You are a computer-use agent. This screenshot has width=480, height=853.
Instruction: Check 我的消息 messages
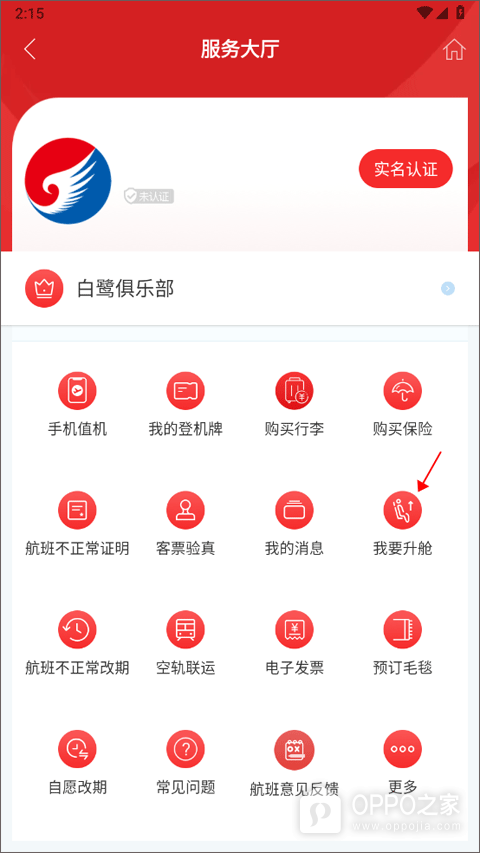294,524
